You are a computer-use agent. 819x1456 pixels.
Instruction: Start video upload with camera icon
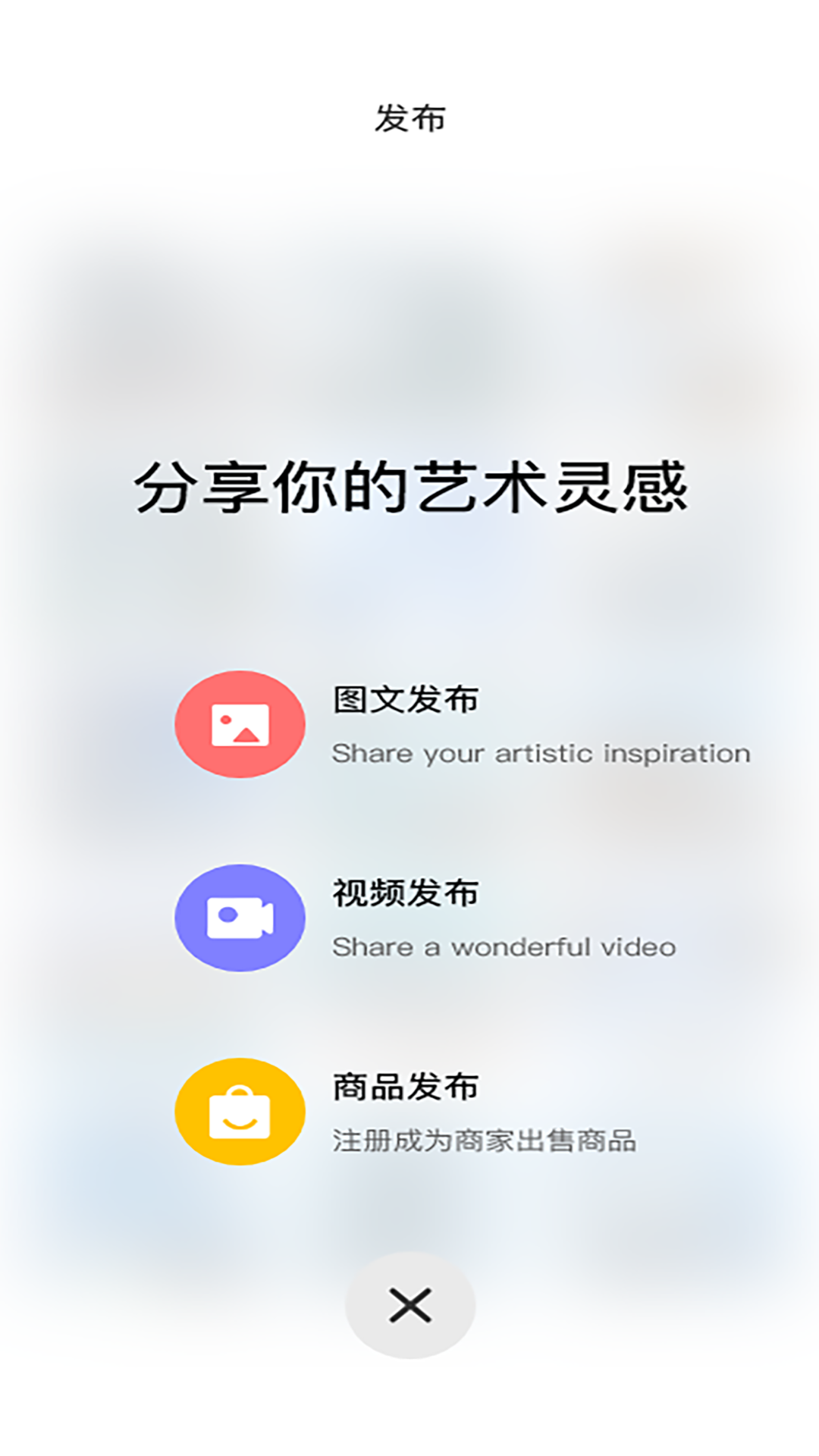(x=240, y=918)
